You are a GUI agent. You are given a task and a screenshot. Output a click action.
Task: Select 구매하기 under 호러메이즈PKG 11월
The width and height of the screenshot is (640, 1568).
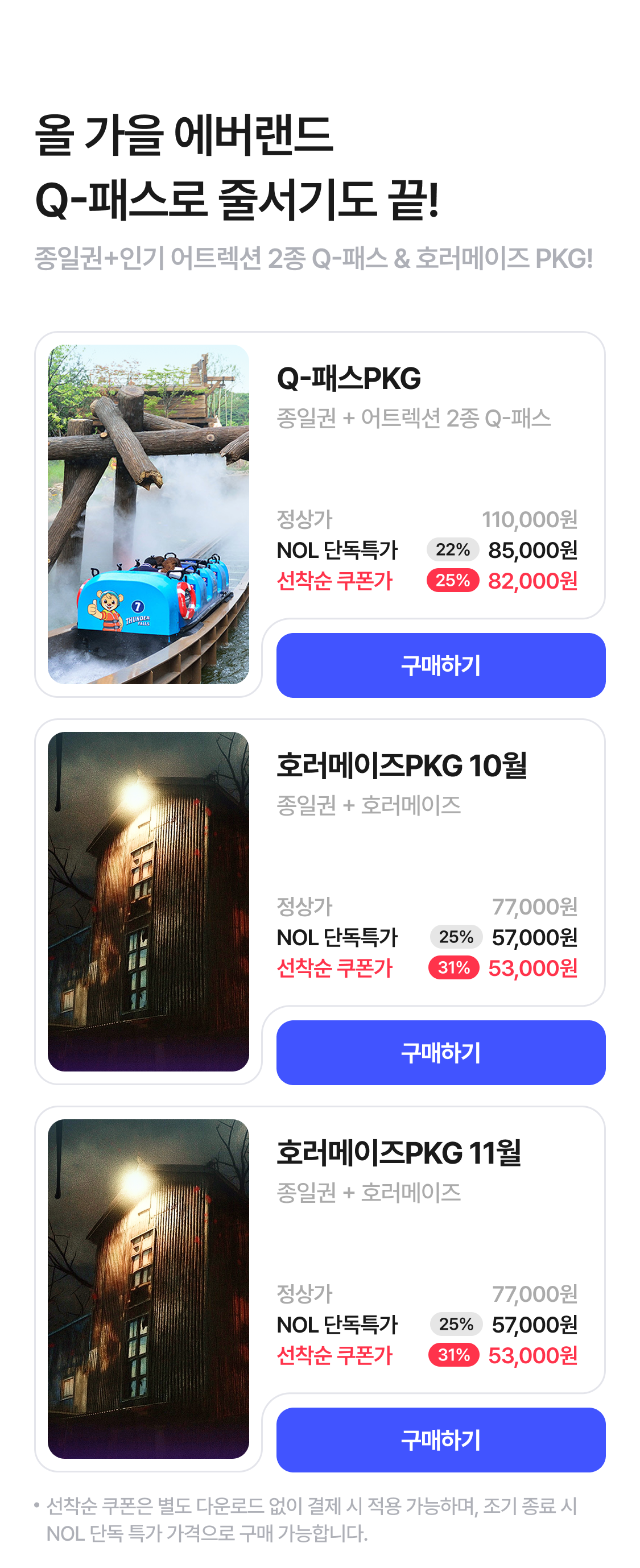click(440, 1439)
